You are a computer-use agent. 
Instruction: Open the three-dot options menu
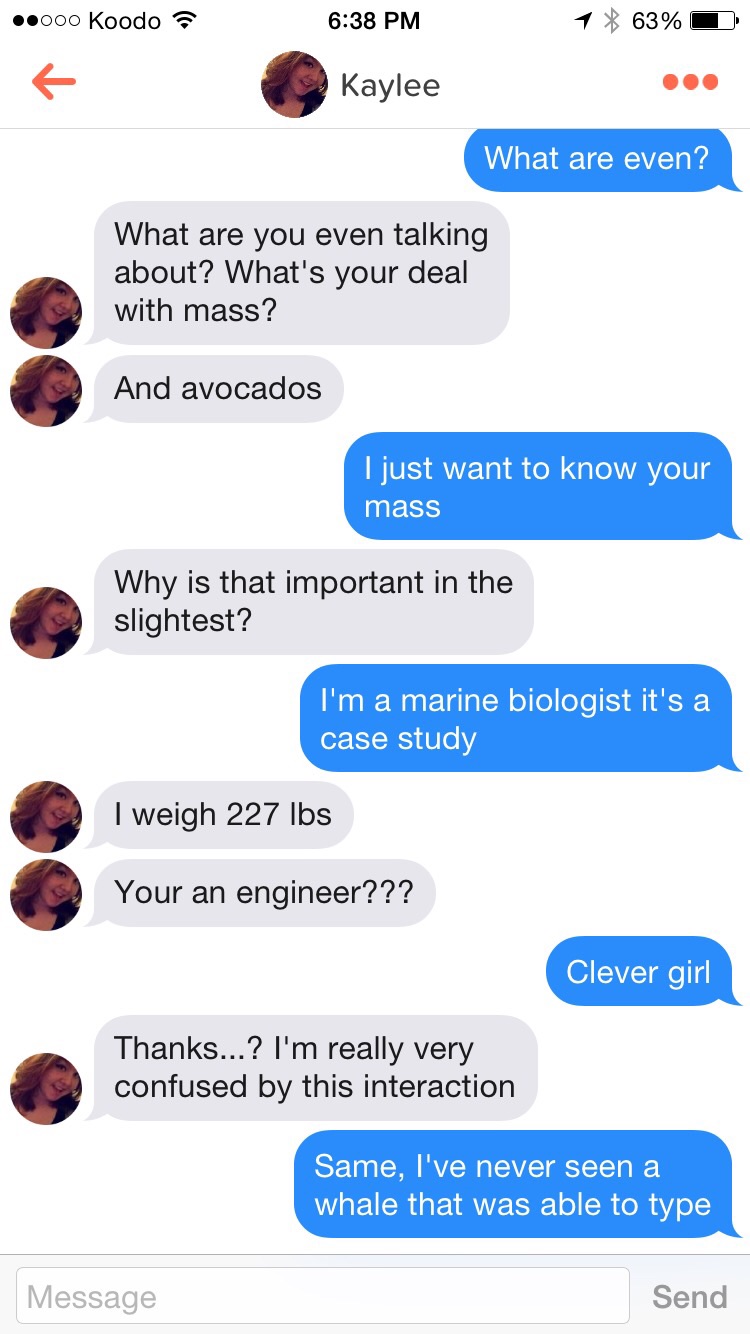690,82
